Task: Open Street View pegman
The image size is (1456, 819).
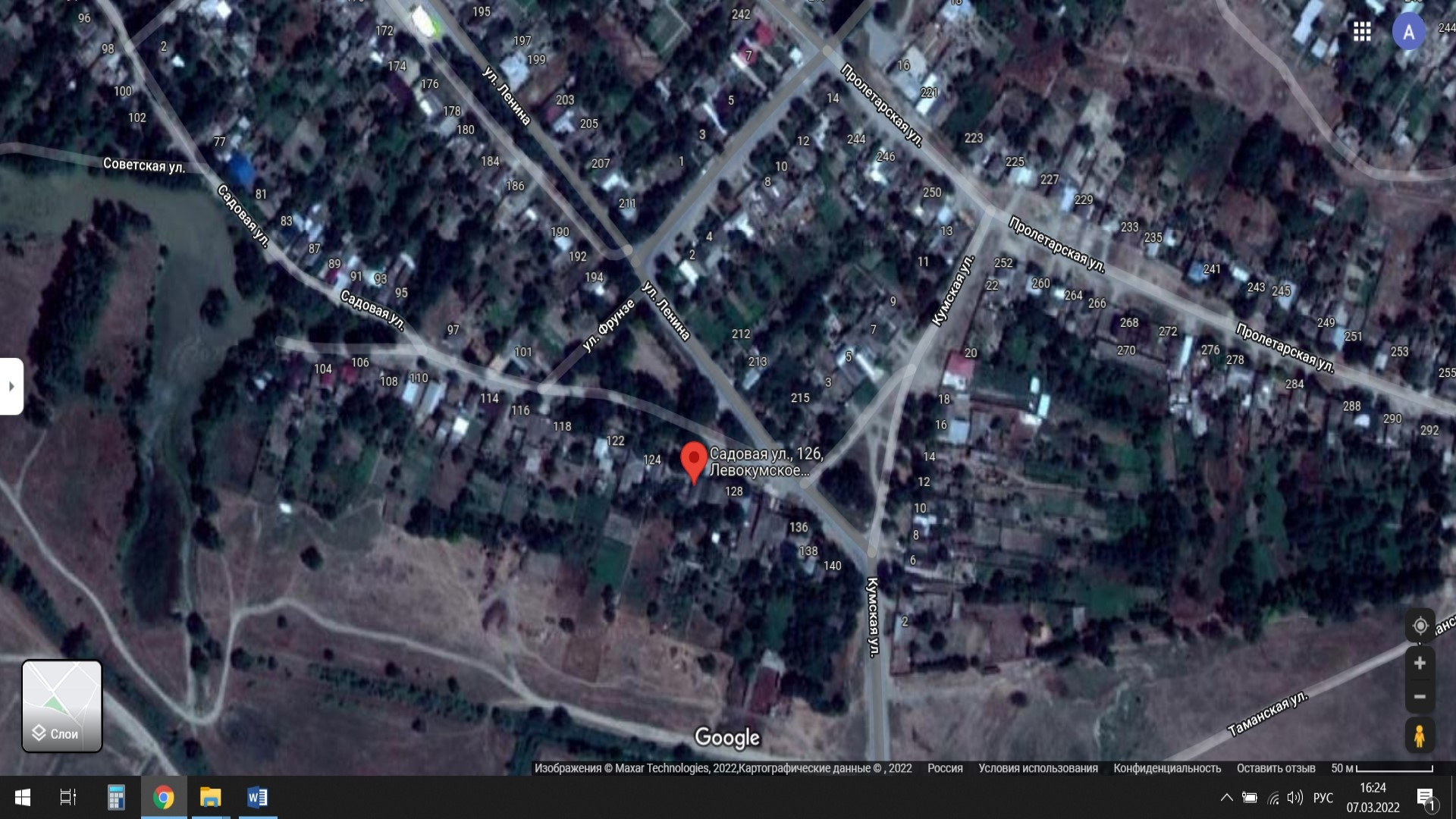Action: (x=1420, y=736)
